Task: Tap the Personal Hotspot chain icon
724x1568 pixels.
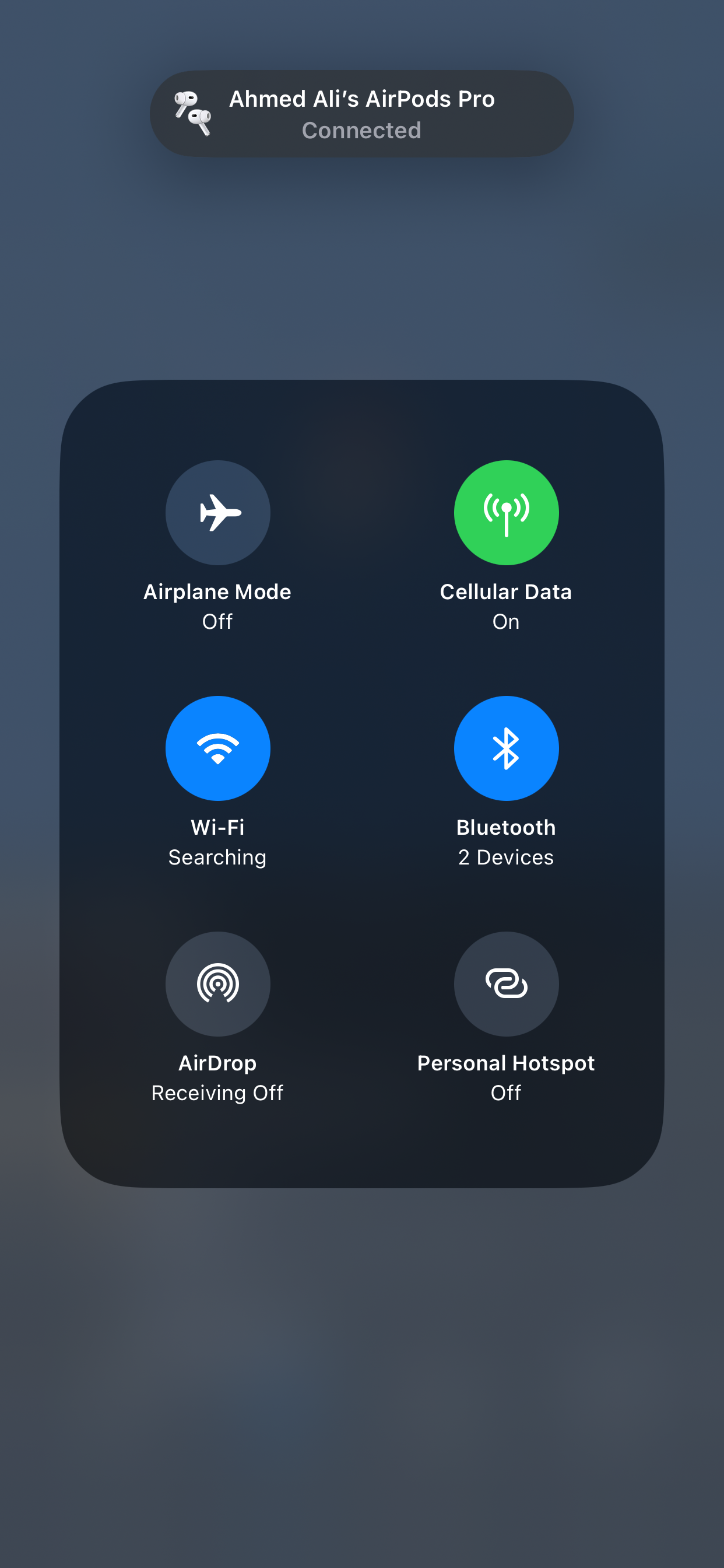Action: coord(506,984)
